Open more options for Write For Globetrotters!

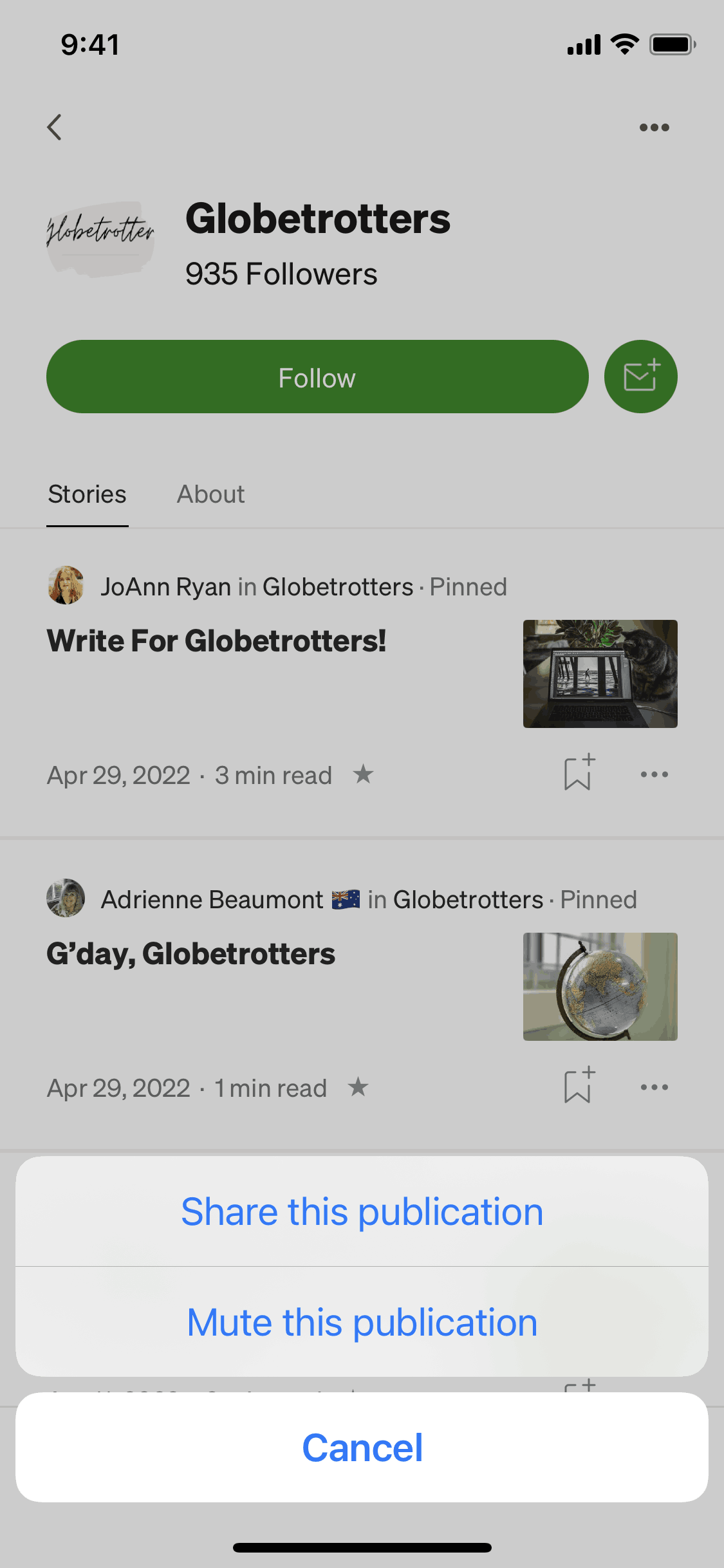654,774
